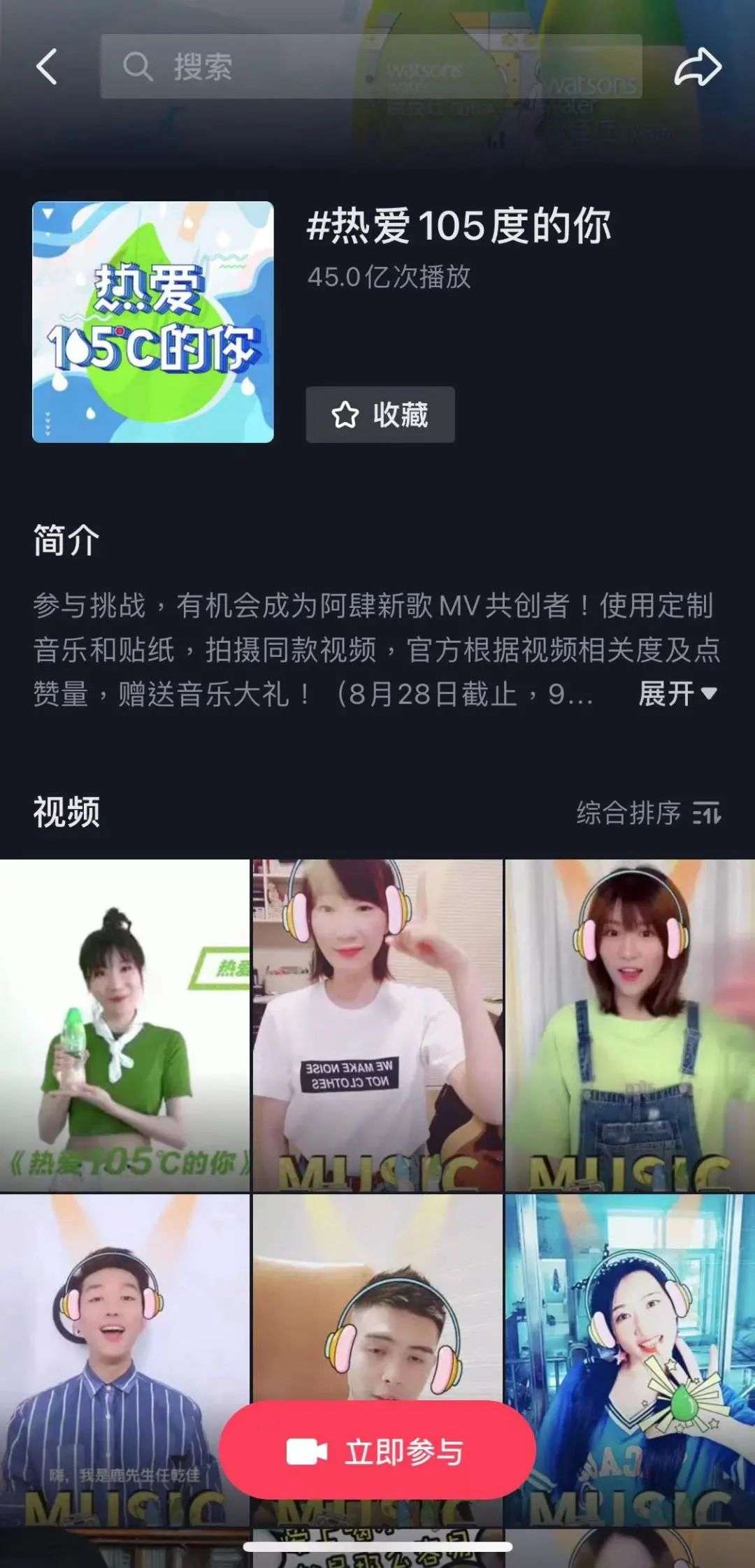Share this hashtag challenge page
755x1568 pixels.
697,68
